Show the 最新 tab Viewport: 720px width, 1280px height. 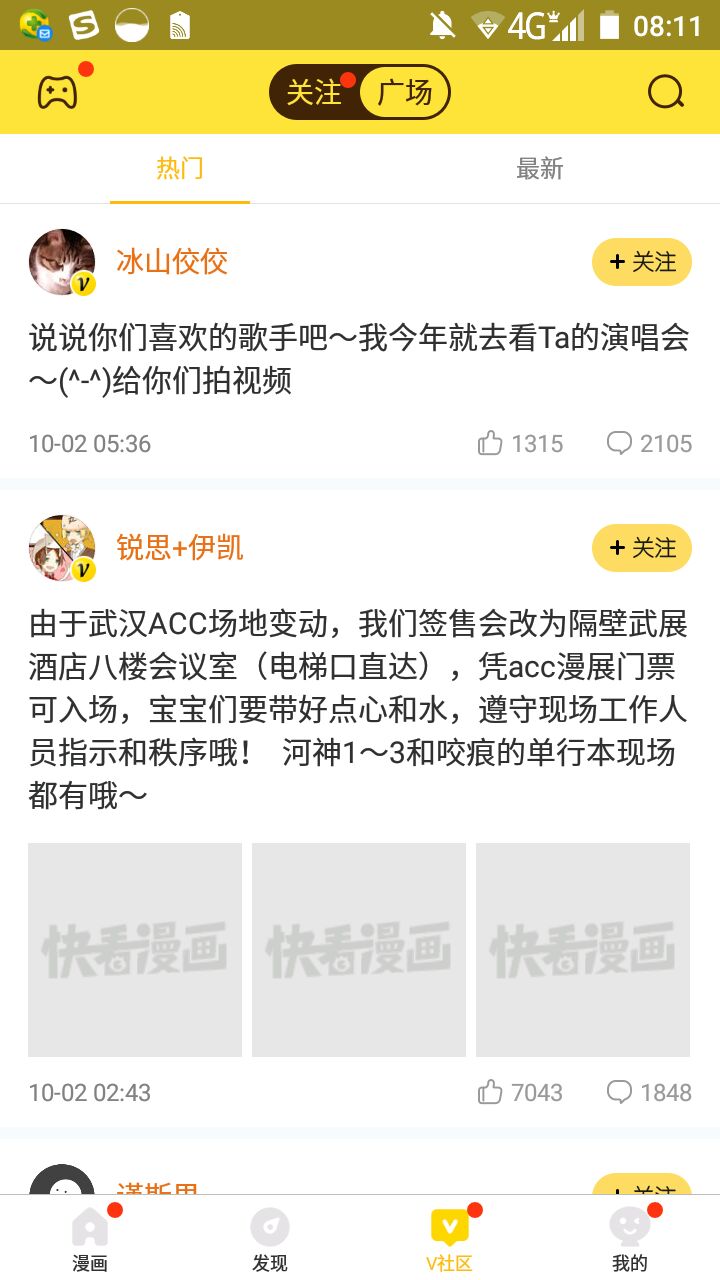click(540, 168)
